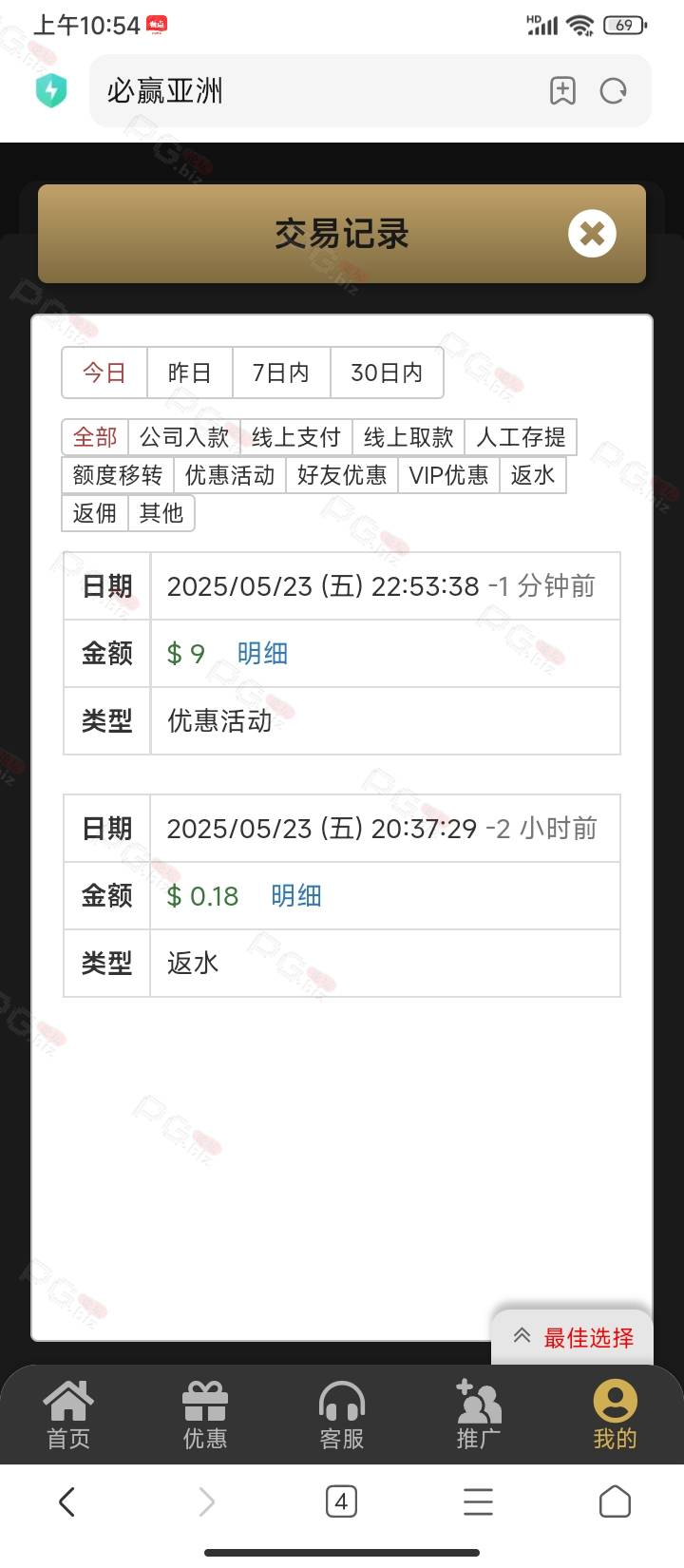Expand the 最佳选择 panel
The width and height of the screenshot is (684, 1568).
tap(573, 1337)
